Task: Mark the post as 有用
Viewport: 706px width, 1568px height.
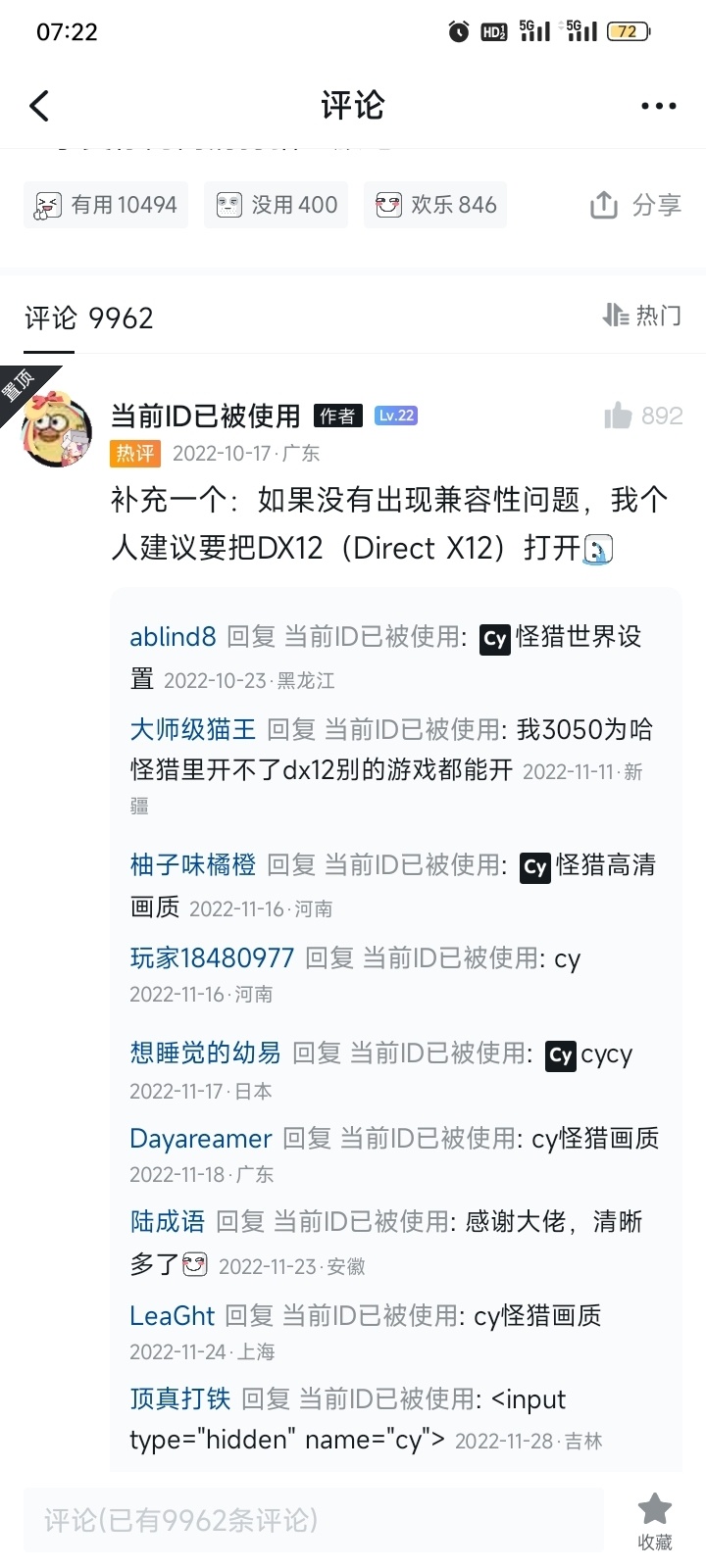Action: pos(106,205)
